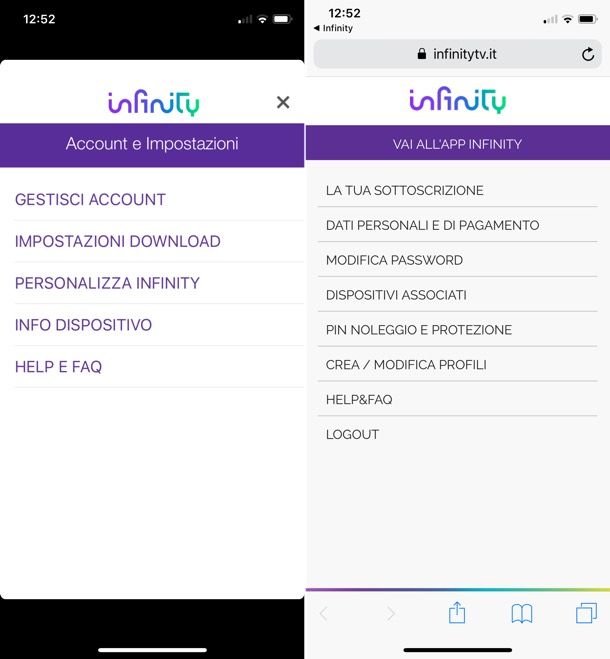This screenshot has width=610, height=659.
Task: Select Modifica Password
Action: tap(394, 260)
